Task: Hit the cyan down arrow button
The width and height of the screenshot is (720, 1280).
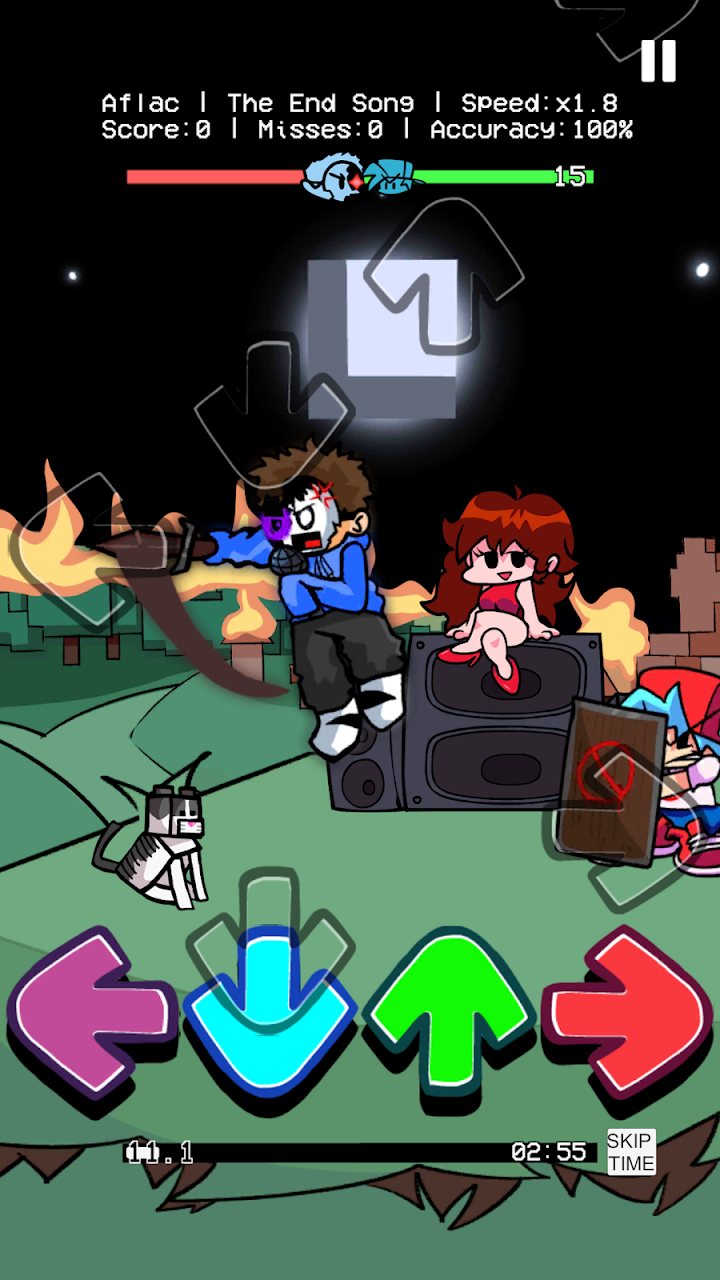Action: pos(270,1010)
